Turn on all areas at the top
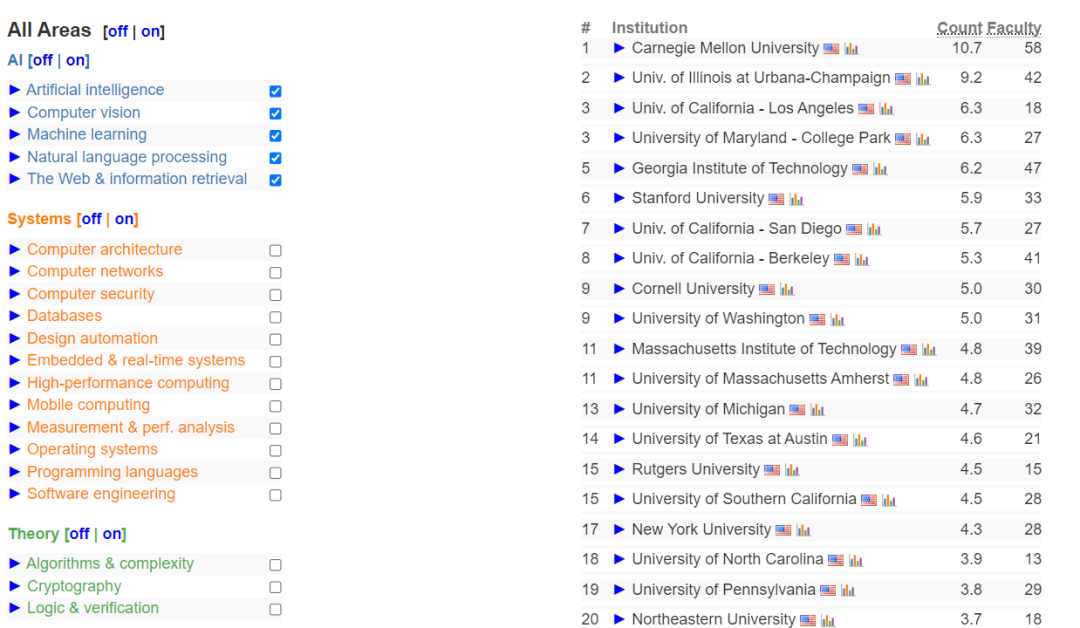The width and height of the screenshot is (1080, 628). pyautogui.click(x=150, y=32)
